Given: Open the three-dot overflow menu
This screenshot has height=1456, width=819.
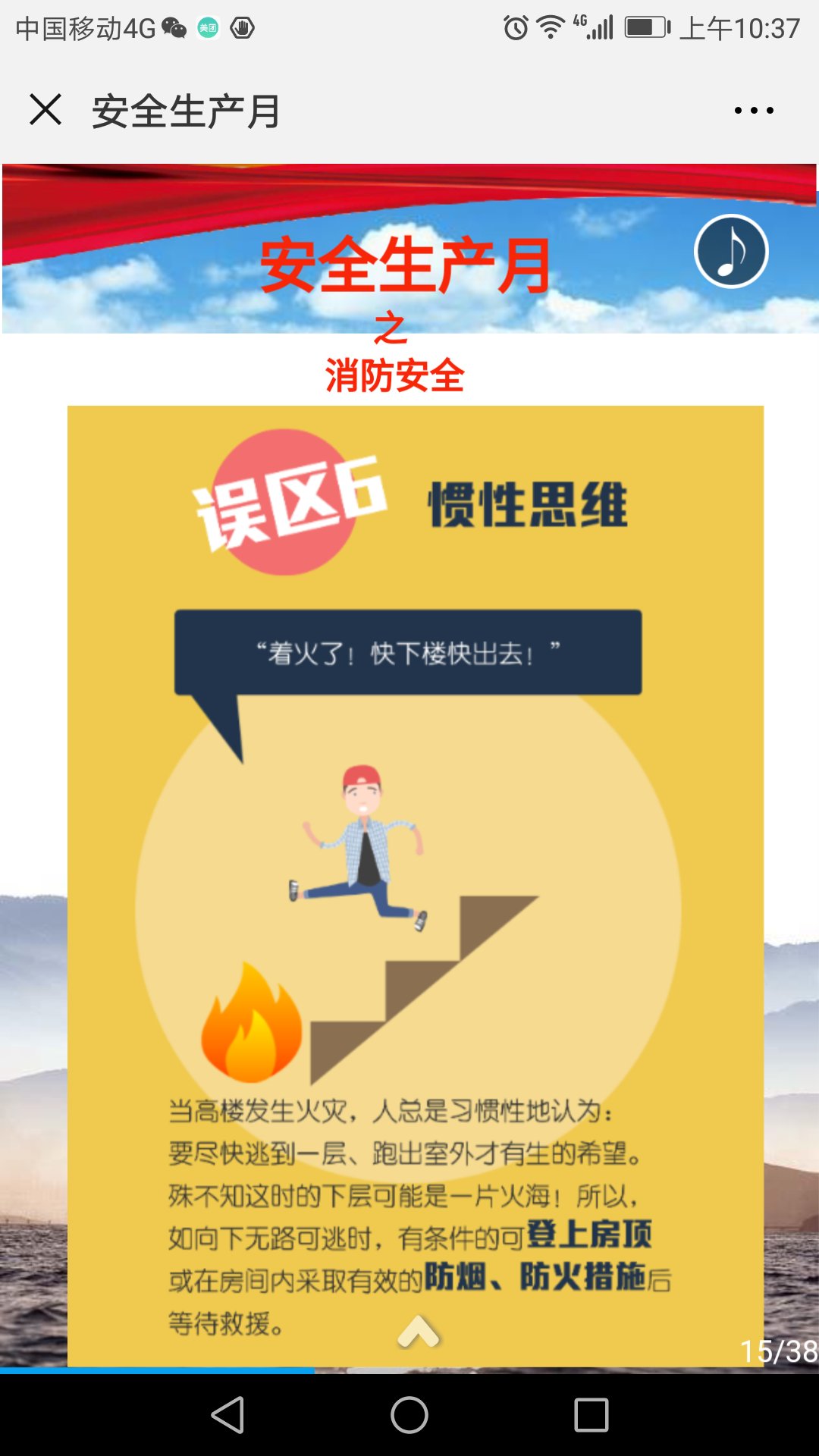Looking at the screenshot, I should pyautogui.click(x=754, y=111).
